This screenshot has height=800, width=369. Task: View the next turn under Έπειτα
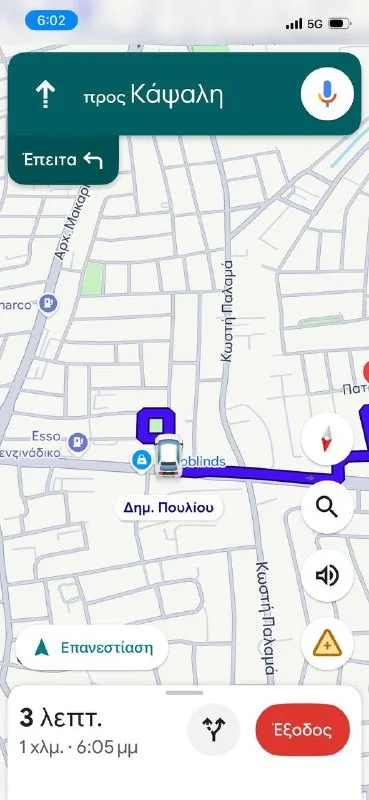click(x=63, y=160)
